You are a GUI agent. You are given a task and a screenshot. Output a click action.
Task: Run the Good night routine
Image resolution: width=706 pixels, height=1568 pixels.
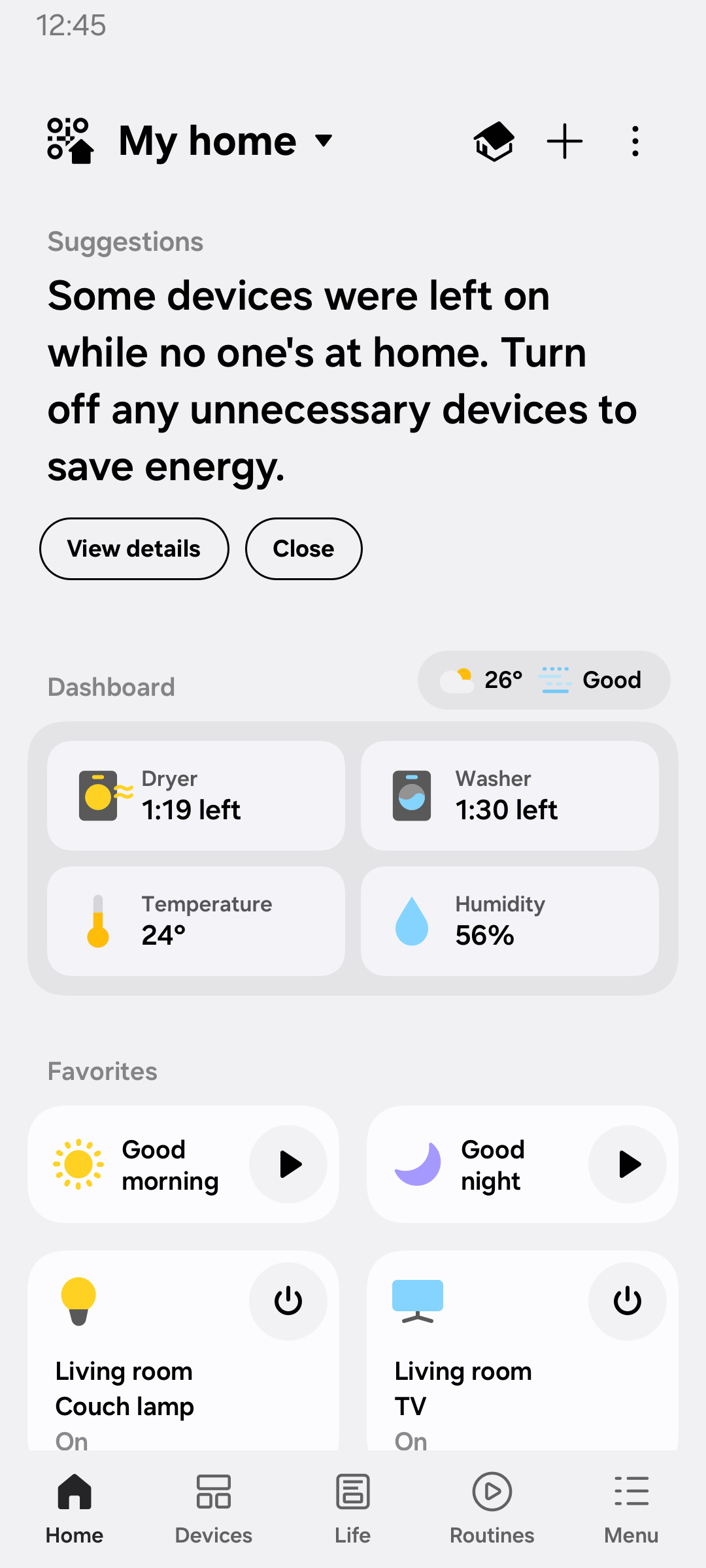coord(628,1164)
